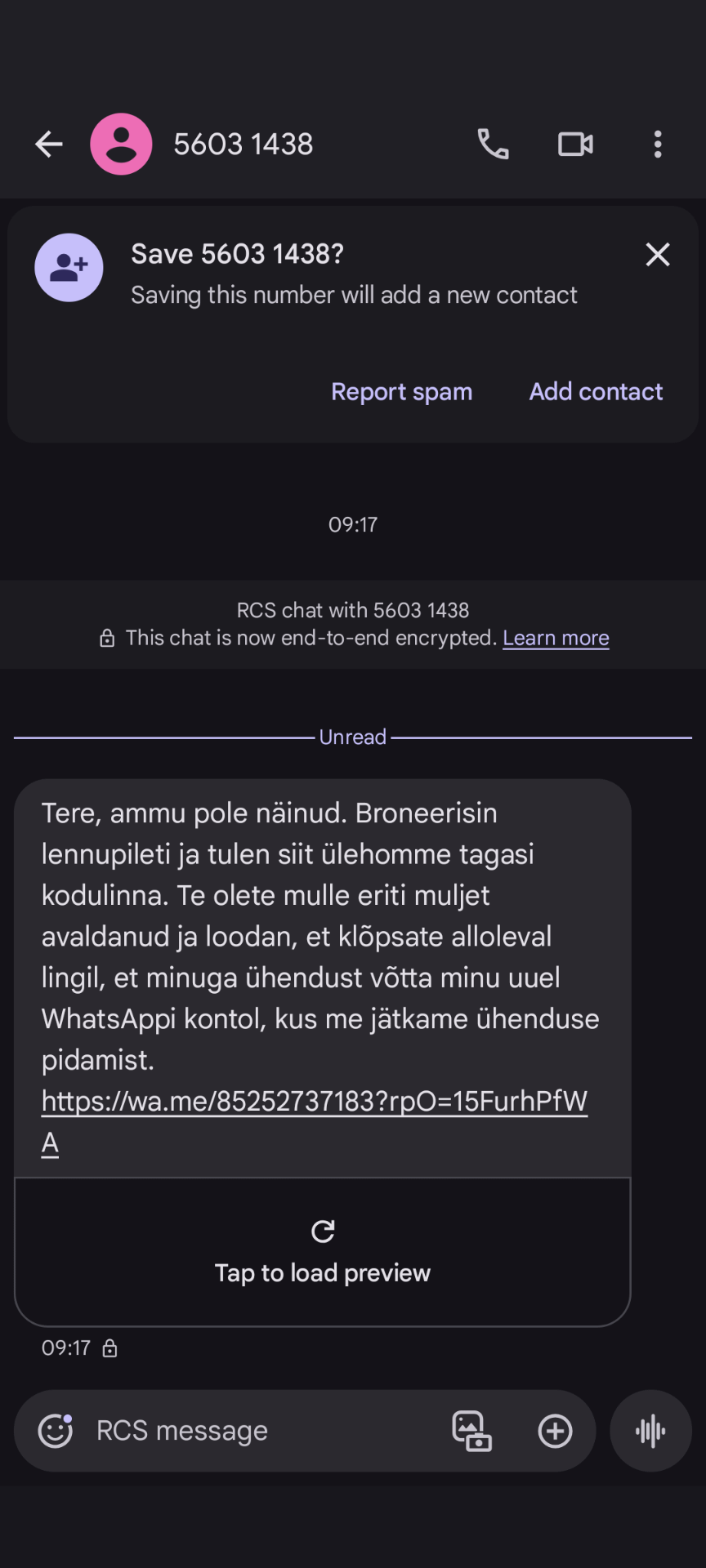The image size is (706, 1568).
Task: Report spam for this number
Action: pos(402,392)
